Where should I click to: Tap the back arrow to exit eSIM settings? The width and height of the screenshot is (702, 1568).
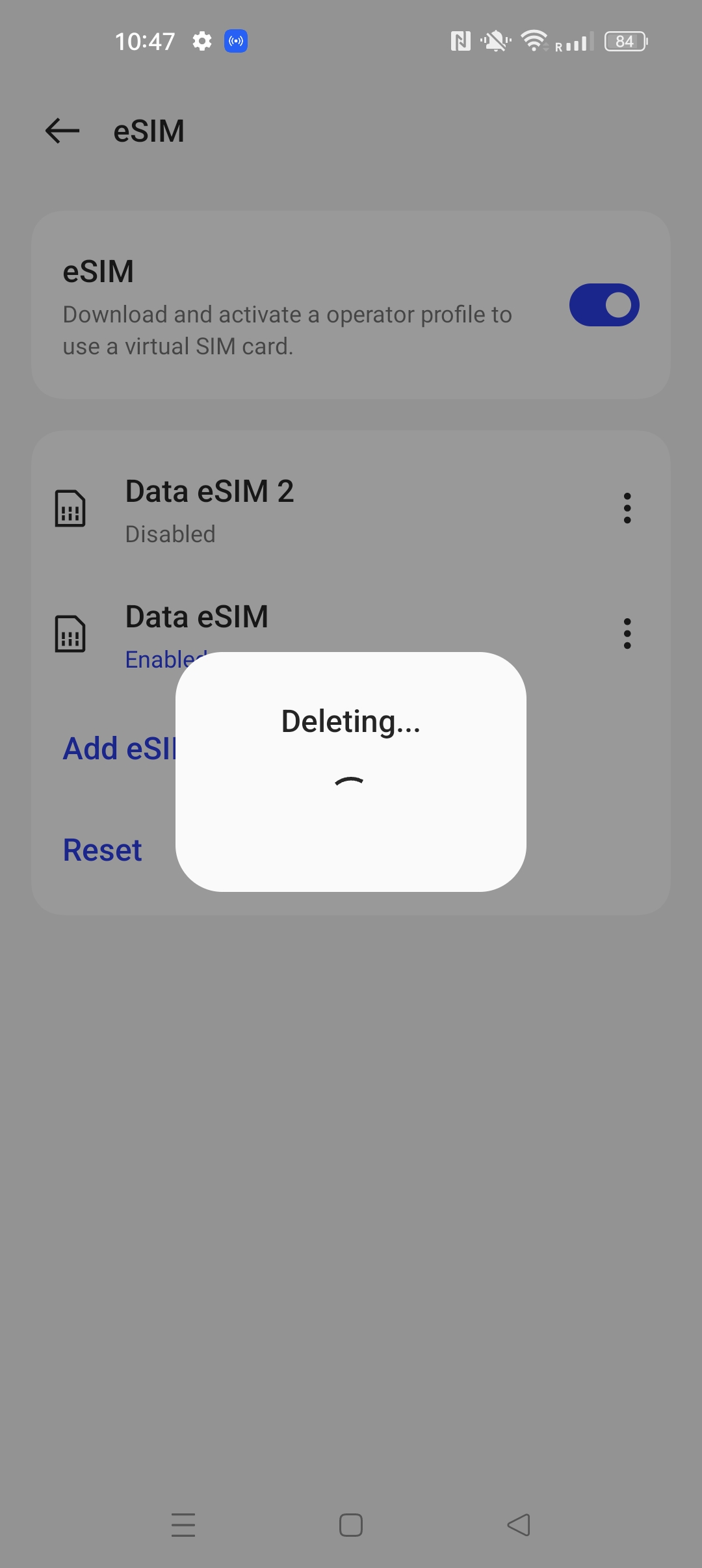coord(61,131)
